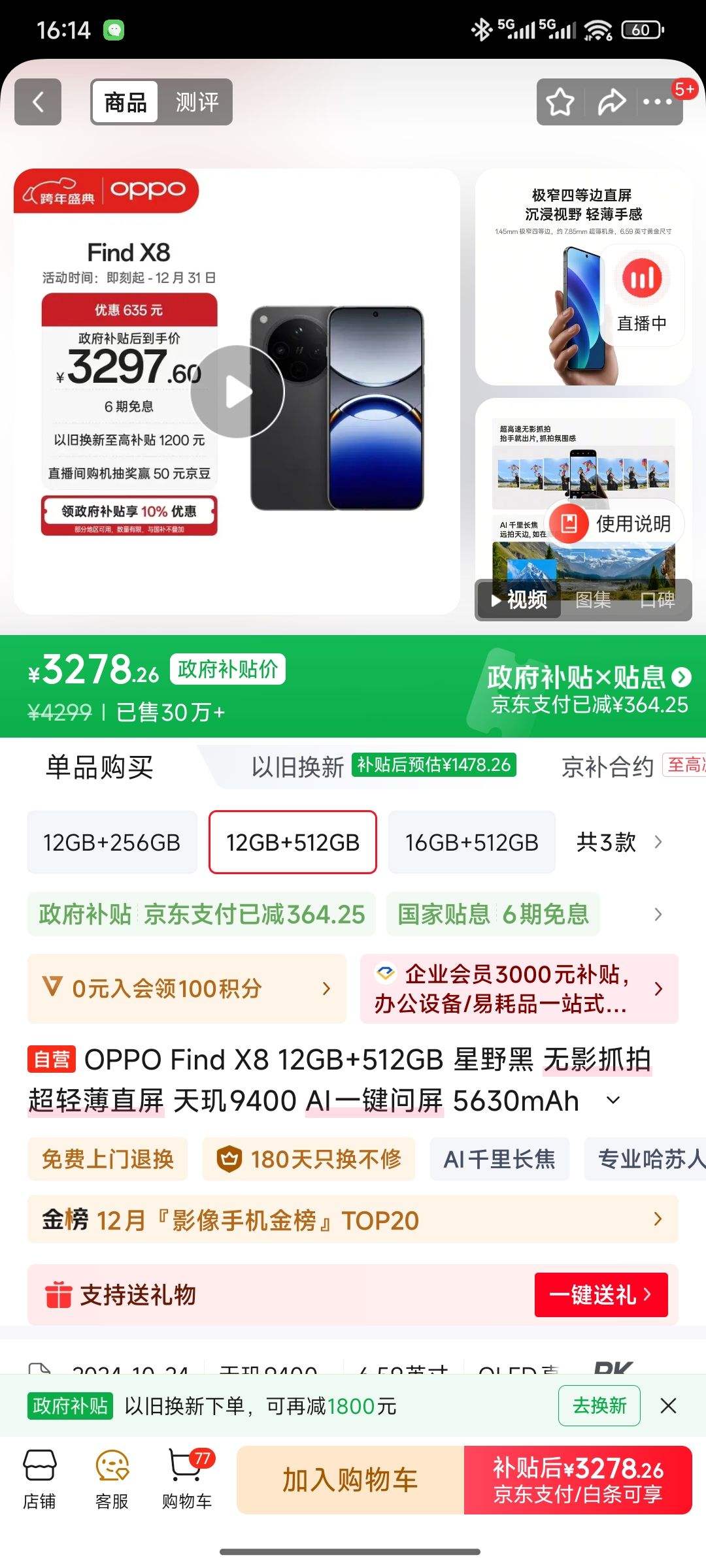Dismiss the trade-in promotion banner
The height and width of the screenshot is (1568, 706).
coord(669,1405)
